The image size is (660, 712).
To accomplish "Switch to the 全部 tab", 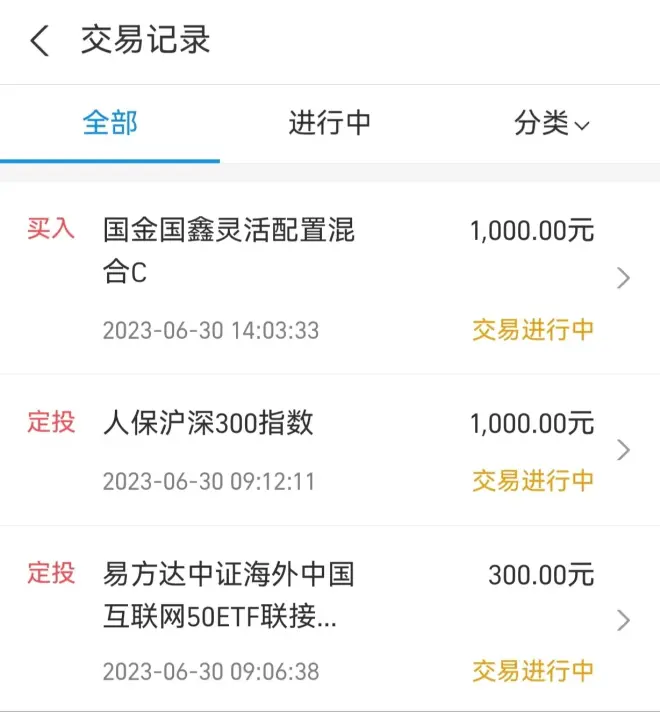I will (110, 124).
